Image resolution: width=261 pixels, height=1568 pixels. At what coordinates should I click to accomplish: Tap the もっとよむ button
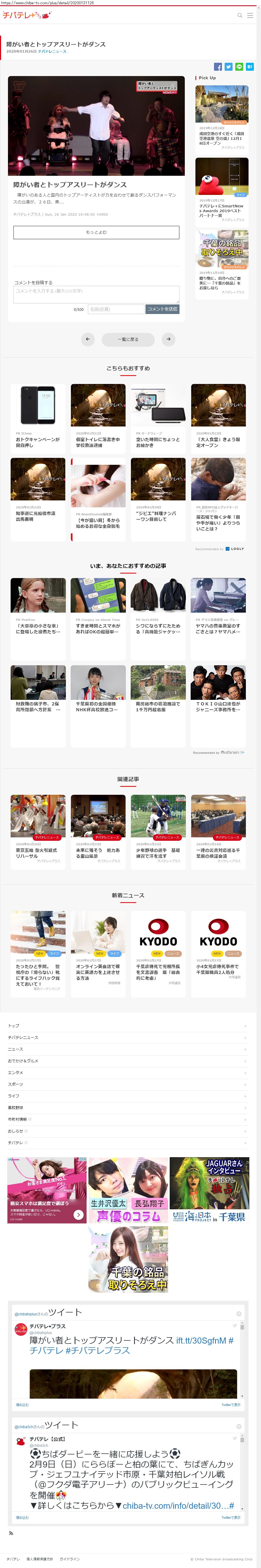96,232
